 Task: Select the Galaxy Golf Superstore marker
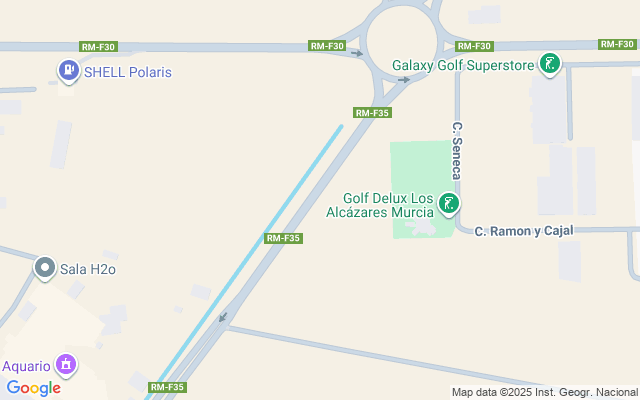point(549,66)
